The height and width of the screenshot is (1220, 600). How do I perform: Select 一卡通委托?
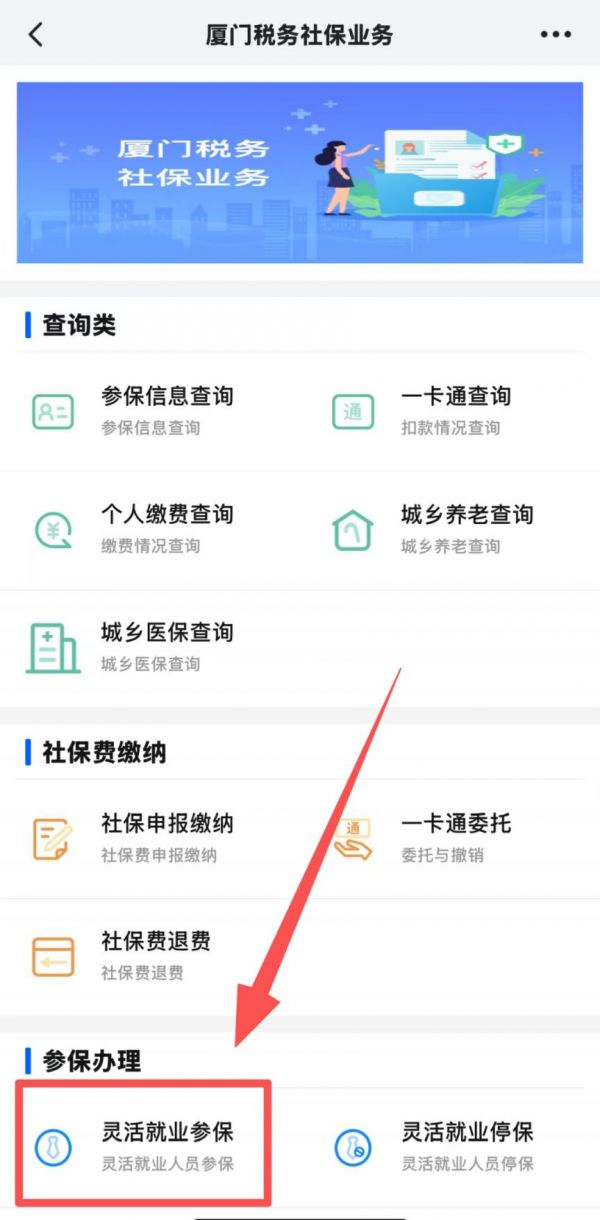(440, 838)
